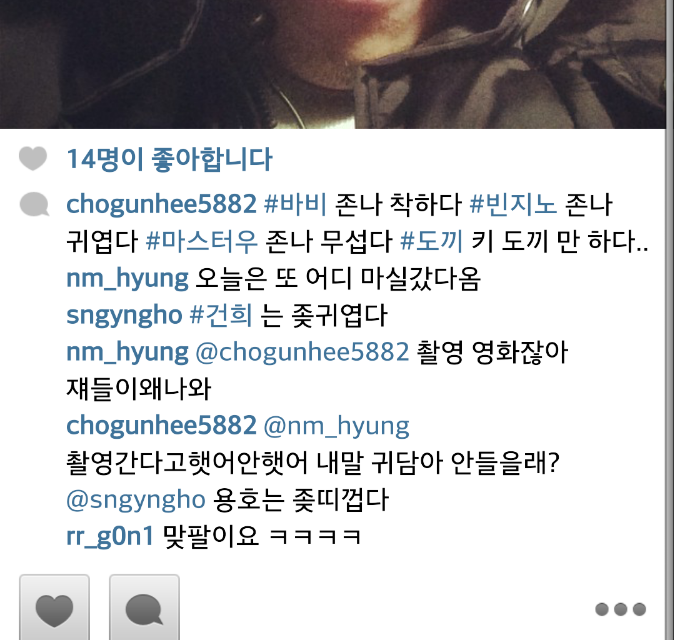The width and height of the screenshot is (674, 640).
Task: Tap the @sngyngho mention in the comment
Action: pyautogui.click(x=135, y=499)
